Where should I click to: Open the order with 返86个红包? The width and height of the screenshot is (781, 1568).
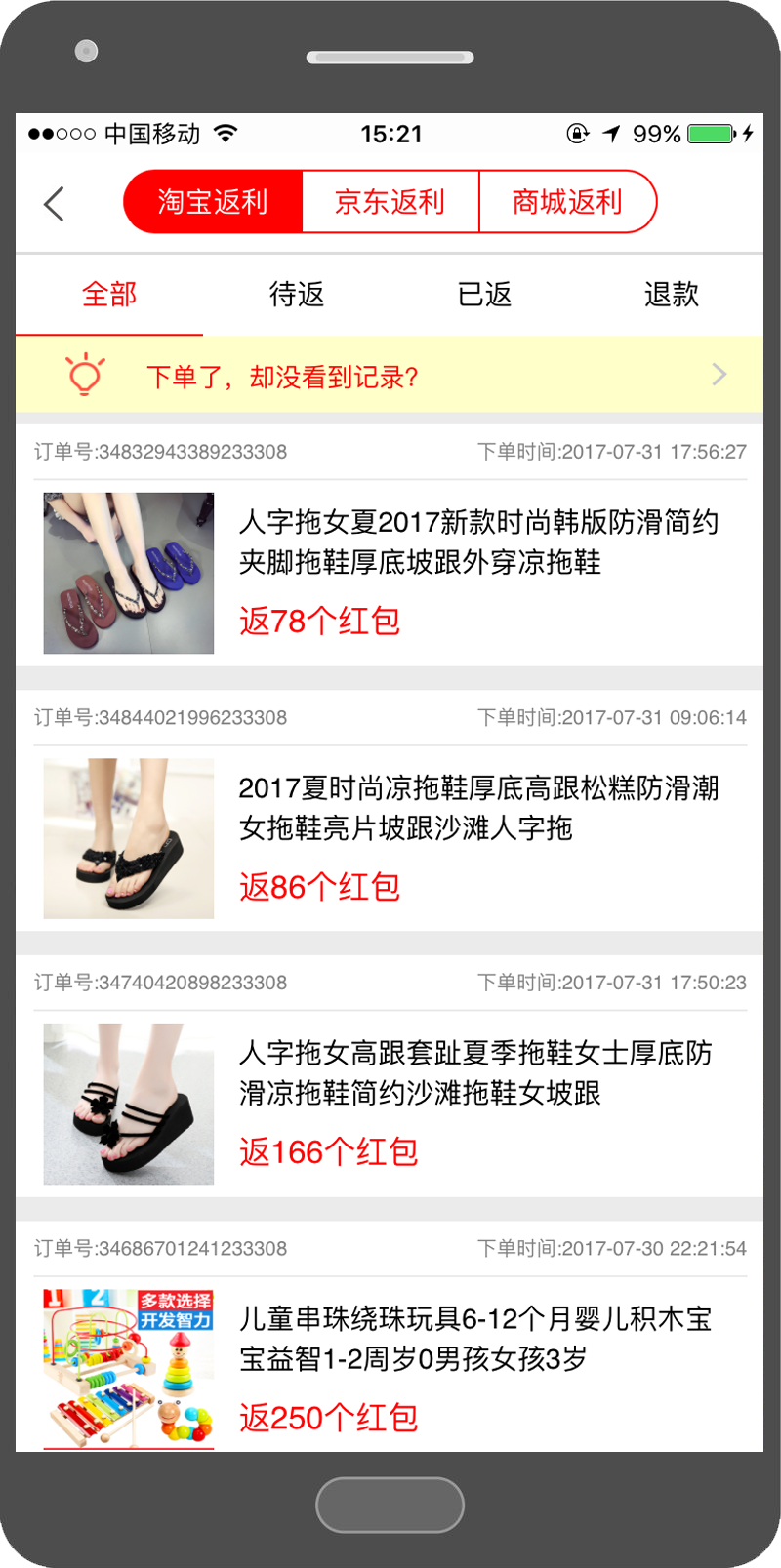(x=390, y=837)
